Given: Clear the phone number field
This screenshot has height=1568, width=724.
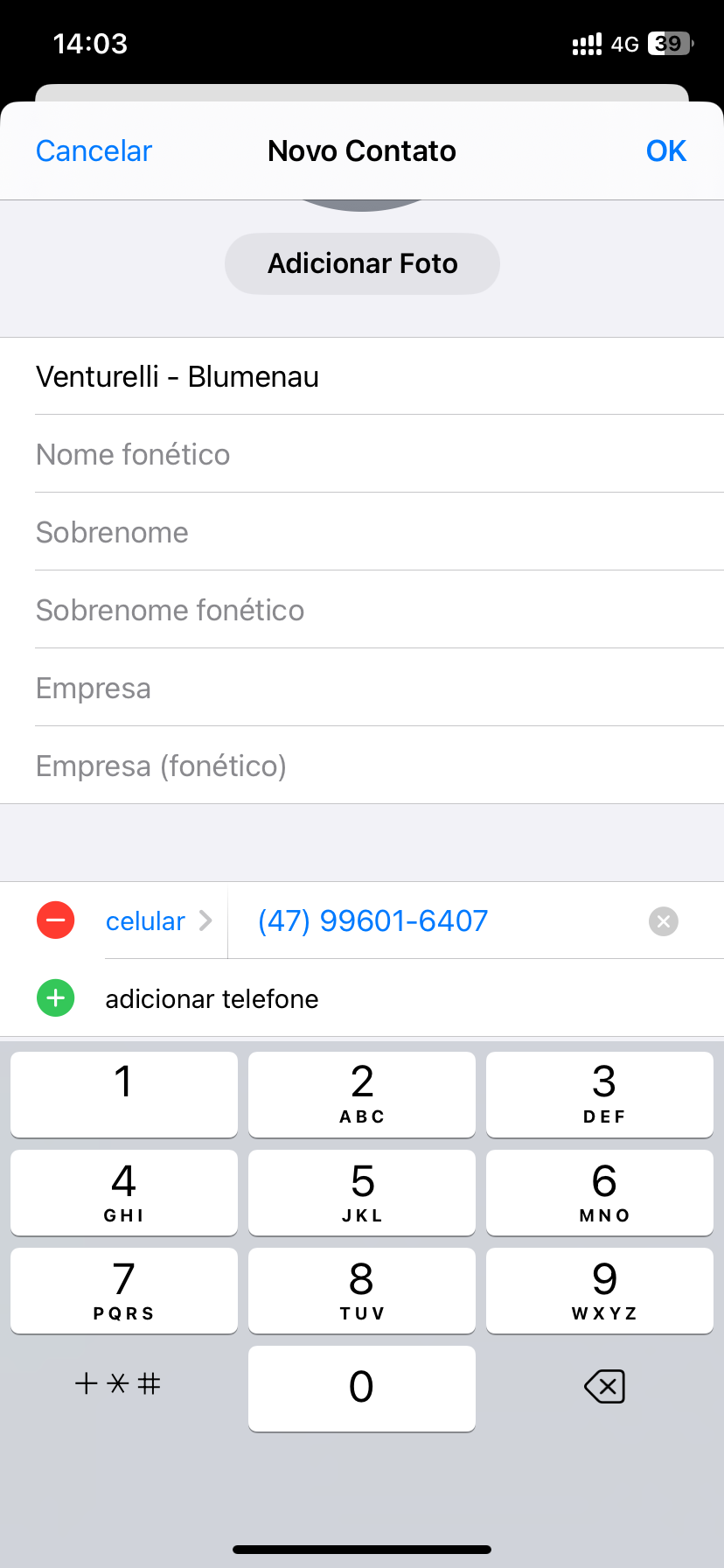Looking at the screenshot, I should pos(664,920).
